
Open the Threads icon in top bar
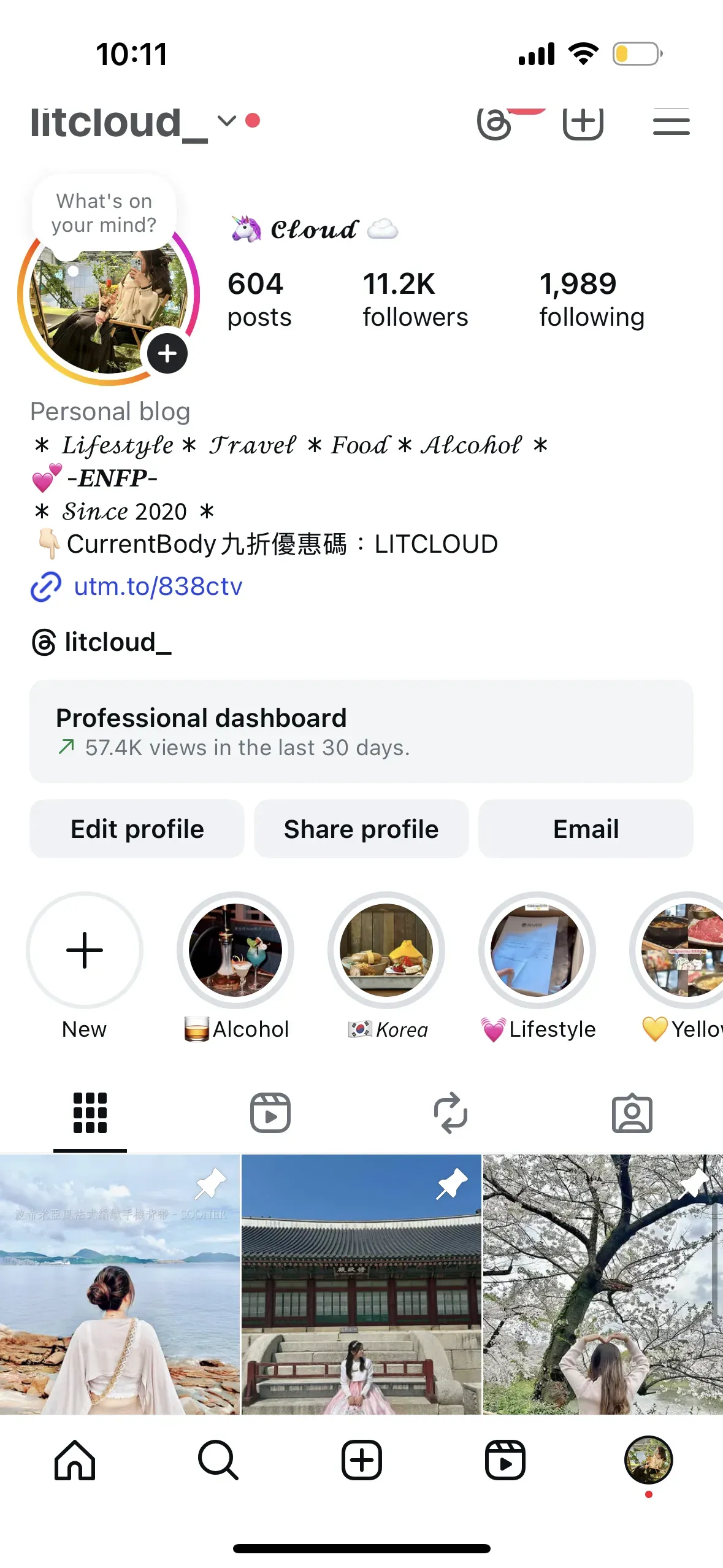(496, 123)
